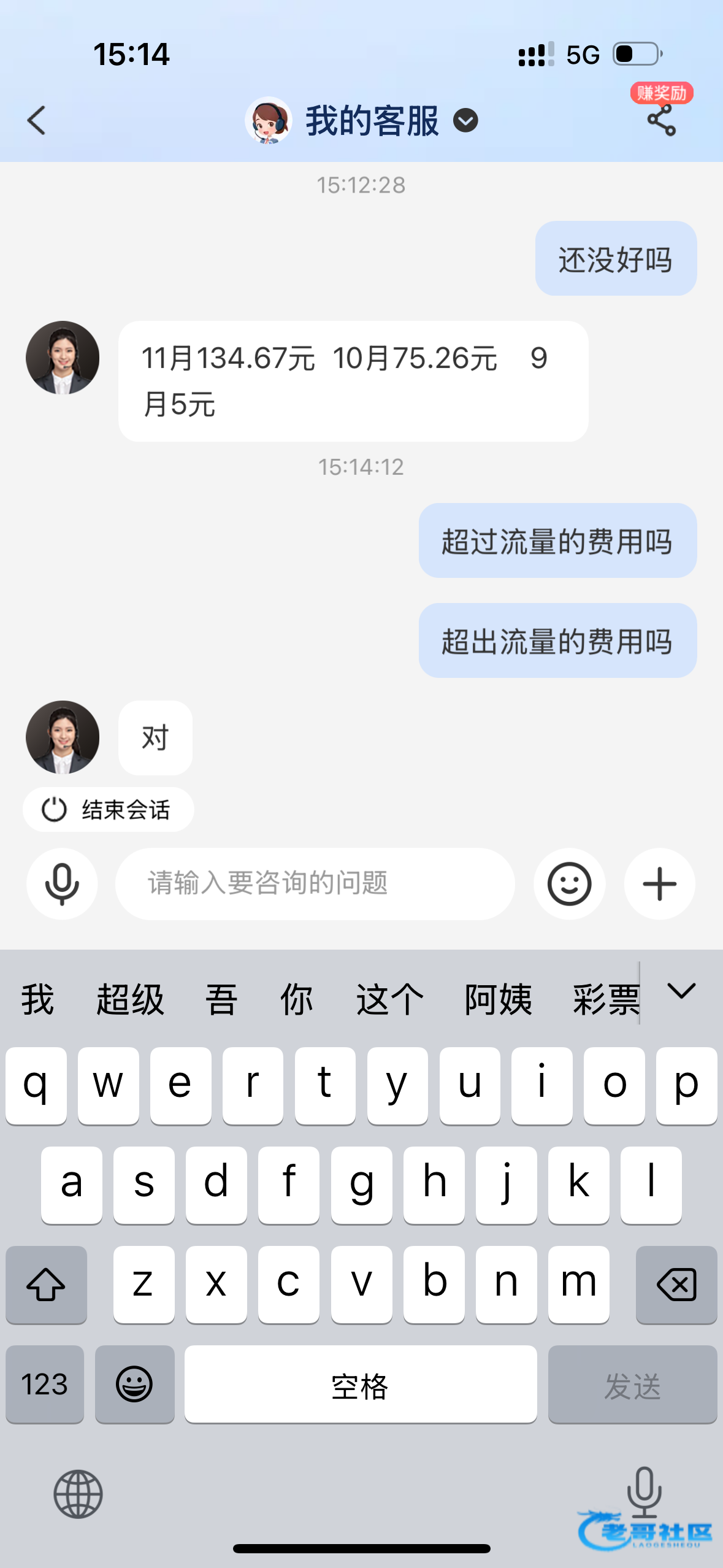Viewport: 723px width, 1568px height.
Task: Open the emoji picker beside the input field
Action: tap(569, 884)
